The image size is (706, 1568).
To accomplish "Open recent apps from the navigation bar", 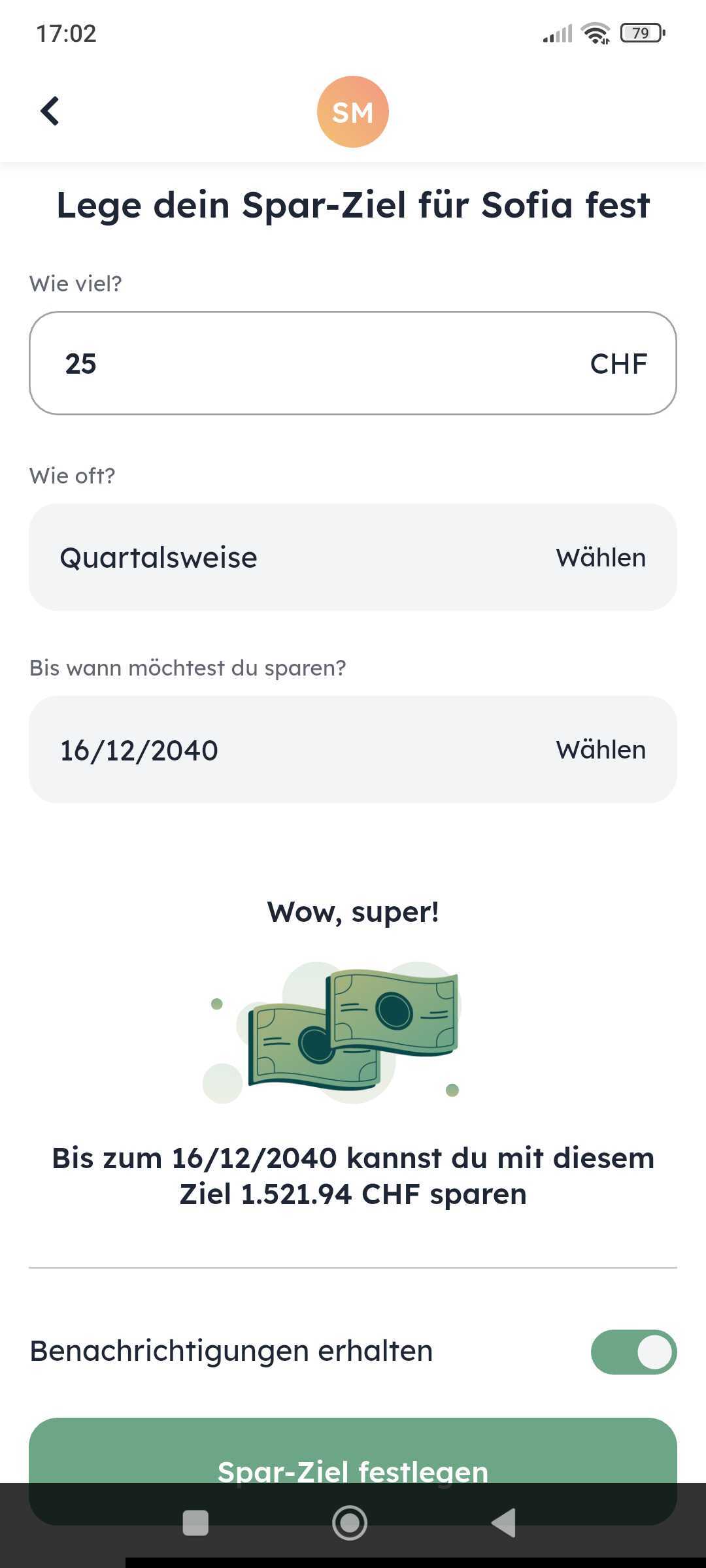I will click(195, 1523).
